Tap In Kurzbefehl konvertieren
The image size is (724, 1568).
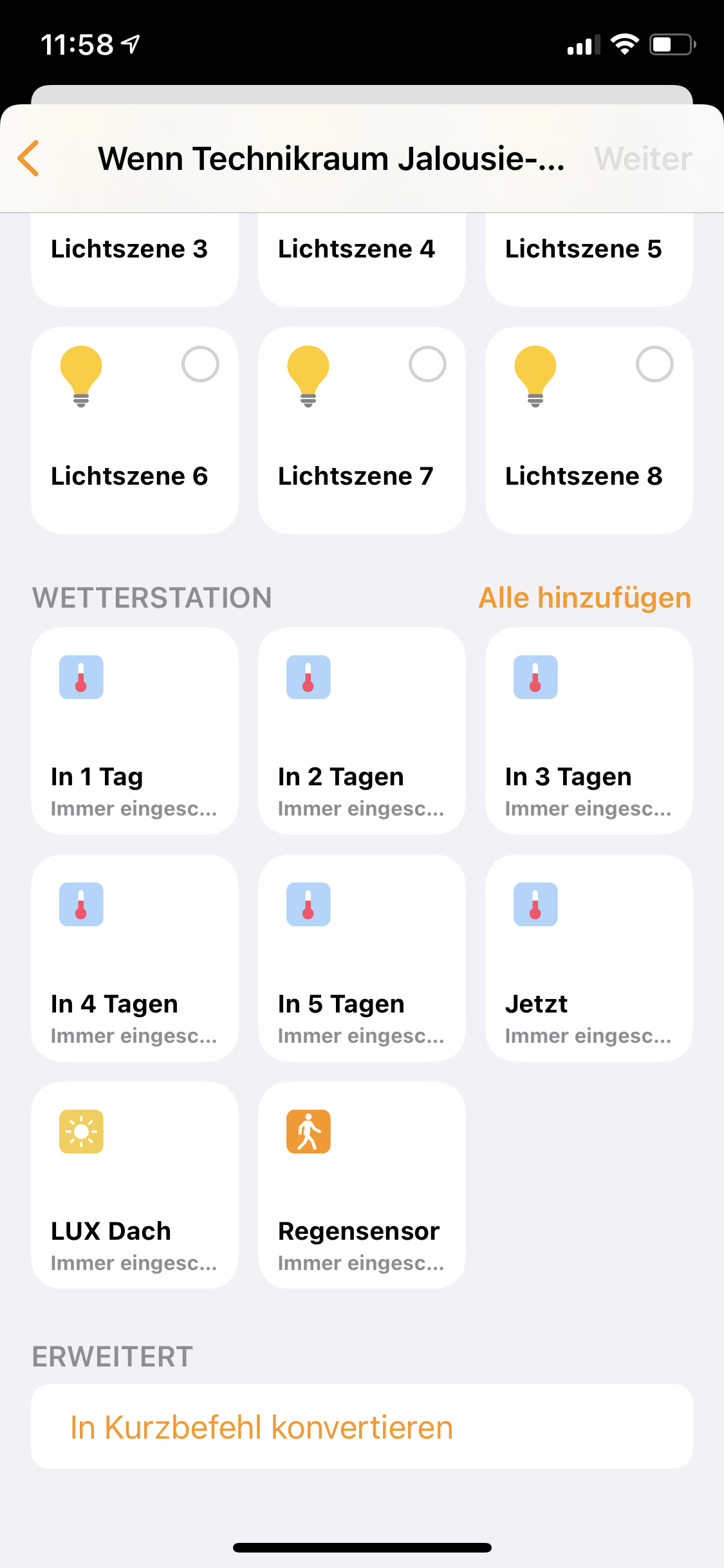pyautogui.click(x=261, y=1427)
